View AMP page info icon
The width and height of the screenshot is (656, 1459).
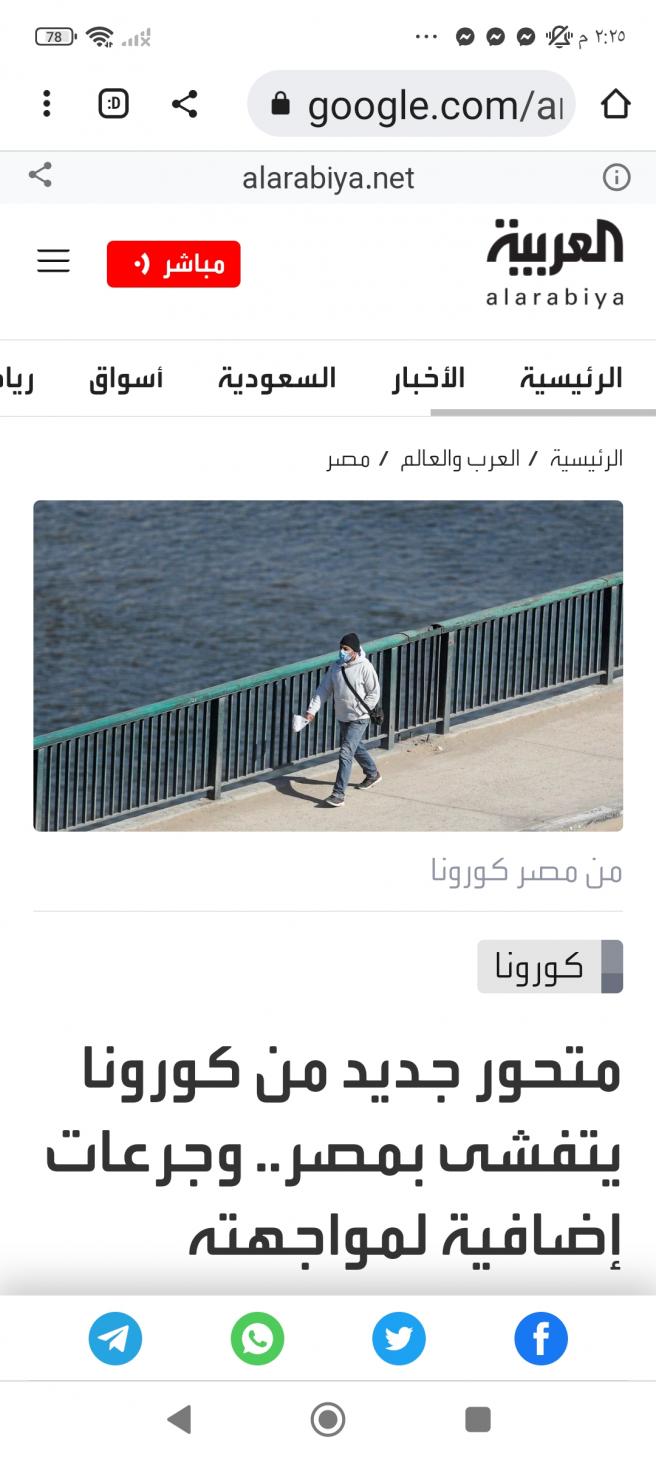click(616, 178)
